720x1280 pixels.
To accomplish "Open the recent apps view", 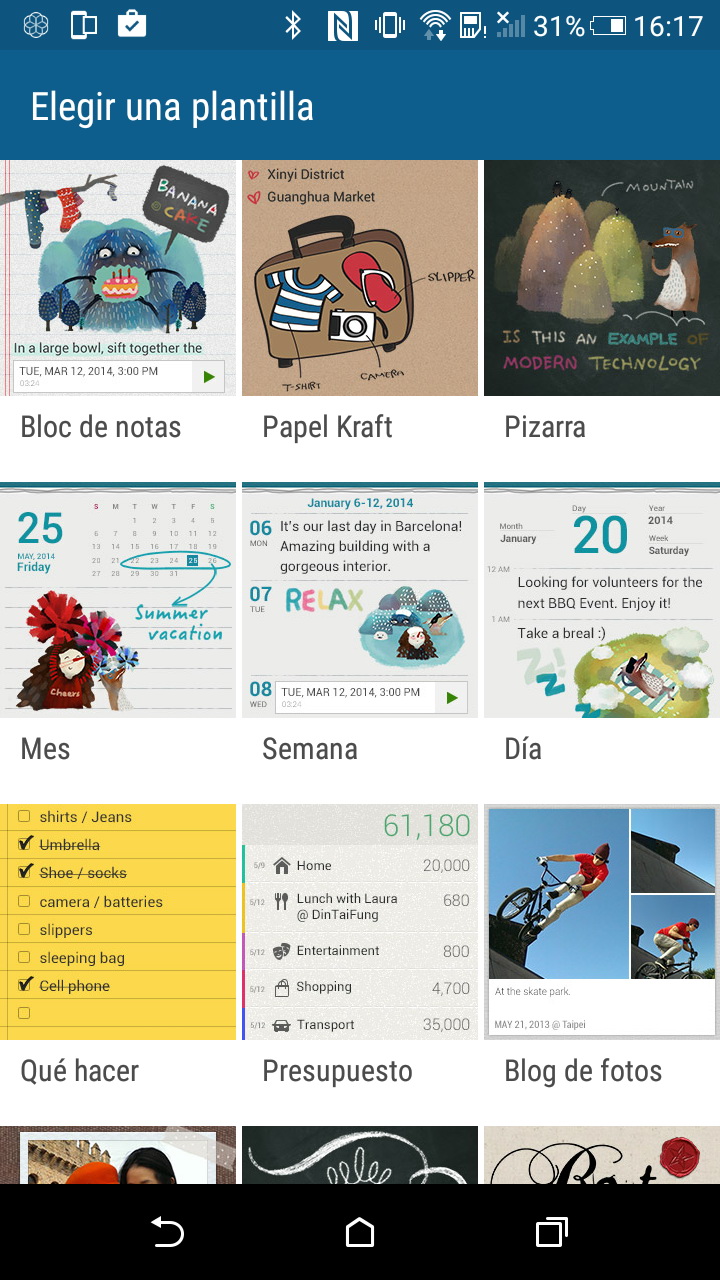I will click(x=552, y=1232).
